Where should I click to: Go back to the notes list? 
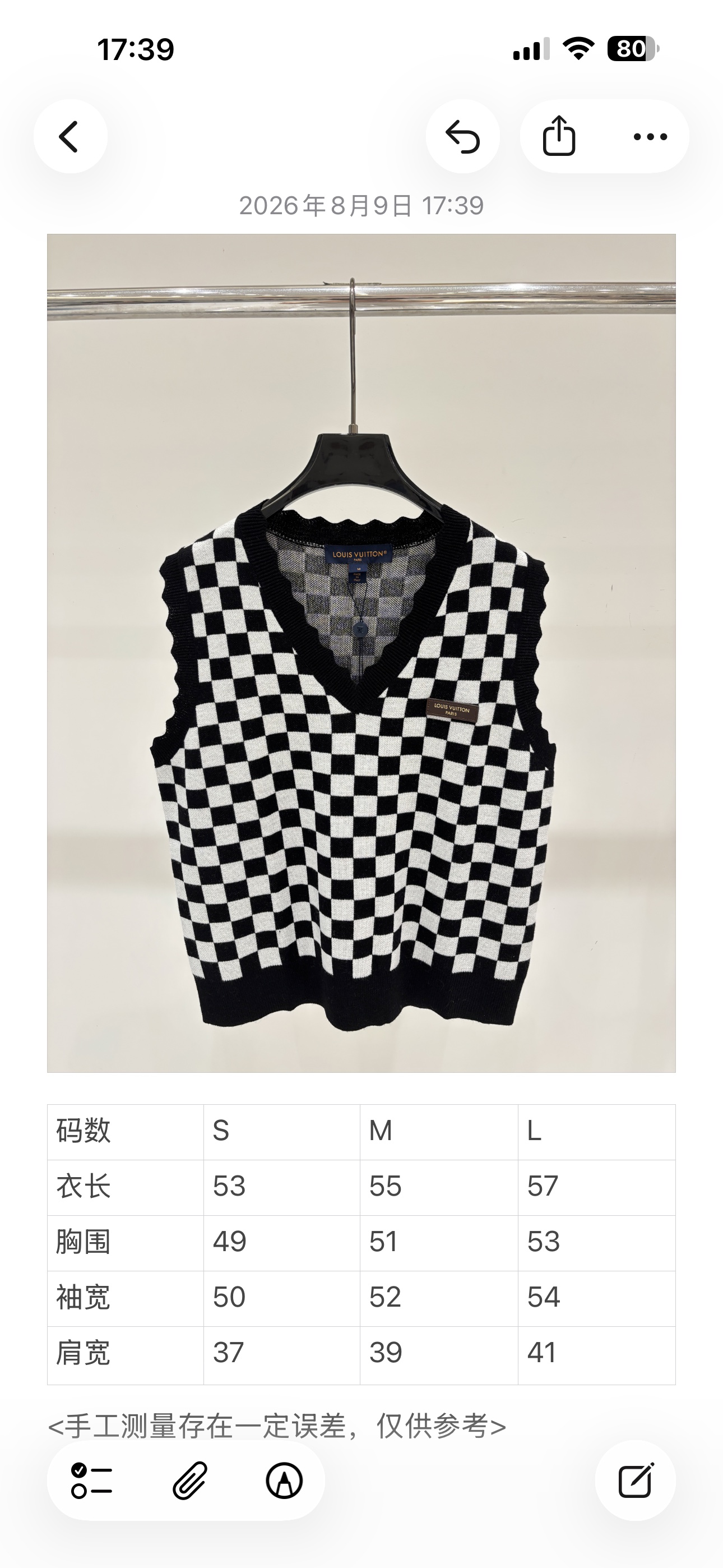pos(70,136)
